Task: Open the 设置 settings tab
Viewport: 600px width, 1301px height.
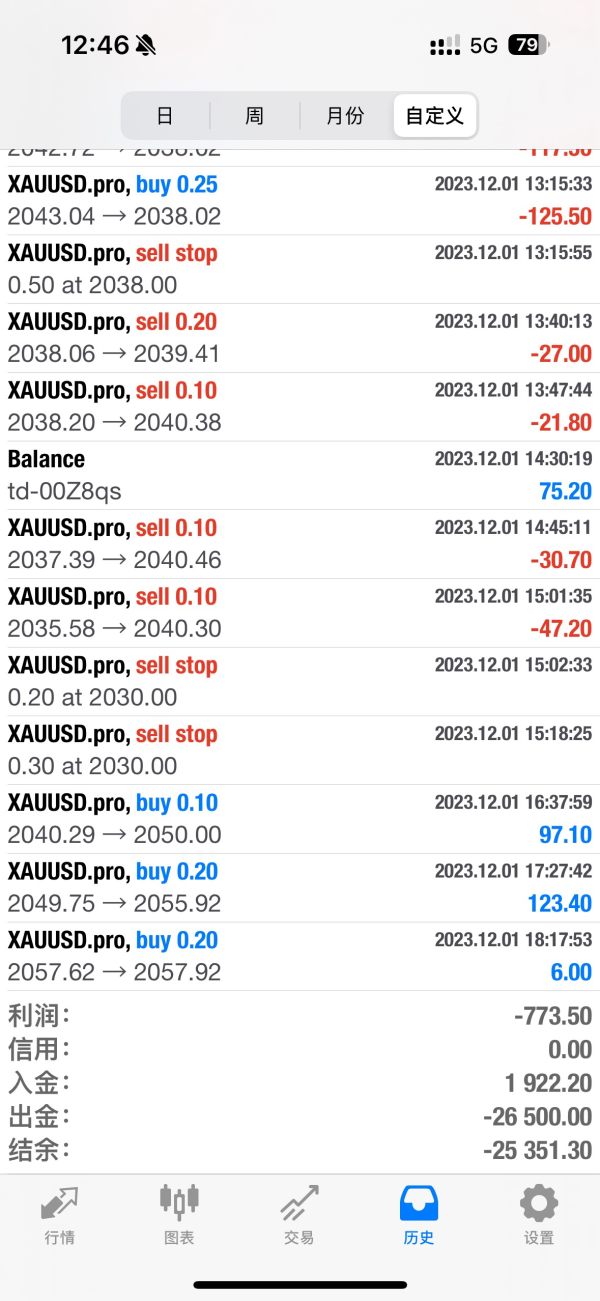Action: [539, 1214]
